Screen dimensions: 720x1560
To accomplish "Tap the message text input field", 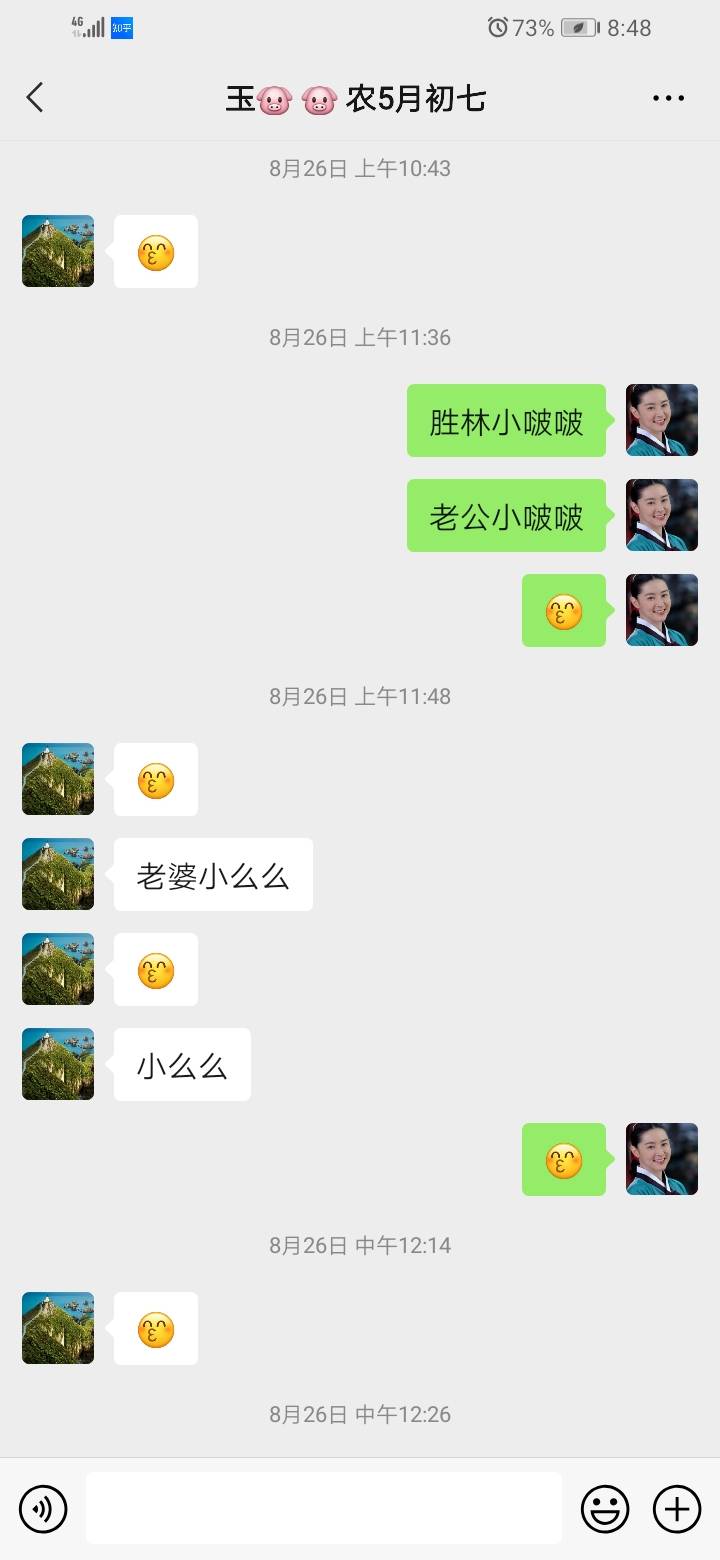I will tap(322, 1508).
